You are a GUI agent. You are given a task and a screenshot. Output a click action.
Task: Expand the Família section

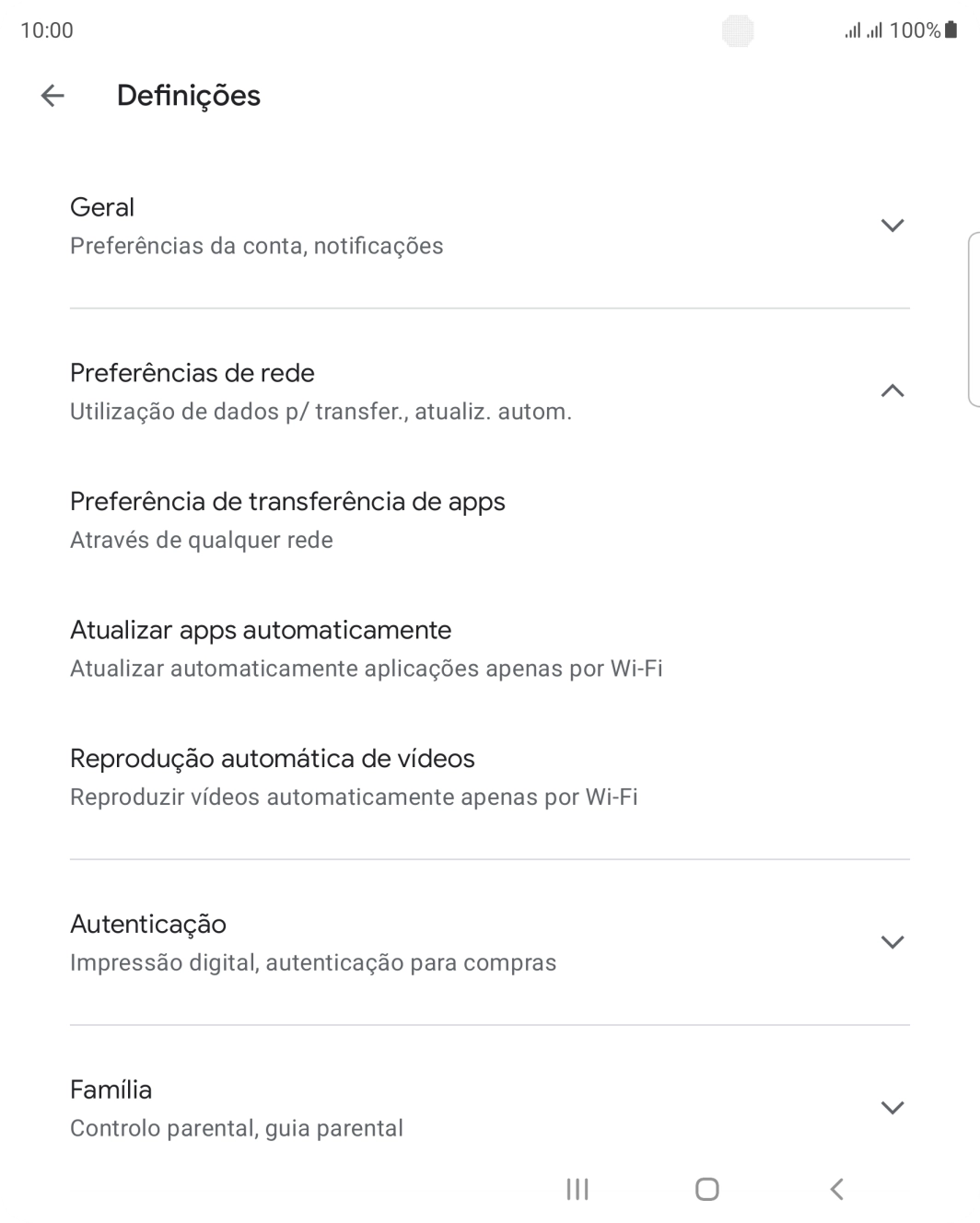(x=892, y=1107)
